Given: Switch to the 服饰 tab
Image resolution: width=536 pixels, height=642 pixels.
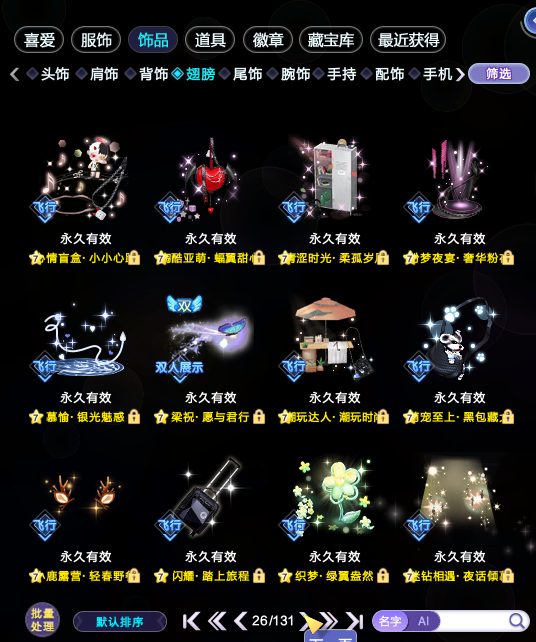Looking at the screenshot, I should tap(96, 40).
